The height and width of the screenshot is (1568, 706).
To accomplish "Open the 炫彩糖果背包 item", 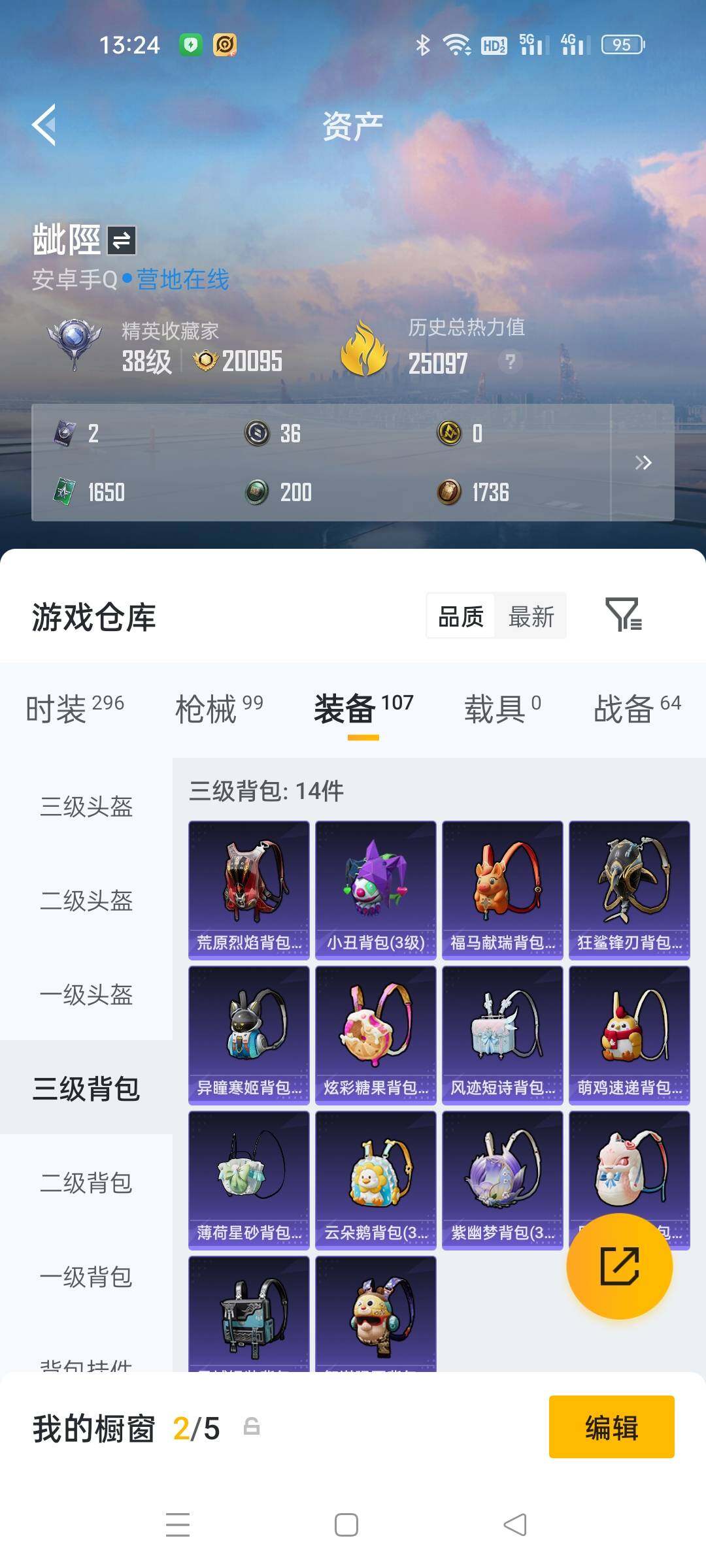I will (376, 1036).
